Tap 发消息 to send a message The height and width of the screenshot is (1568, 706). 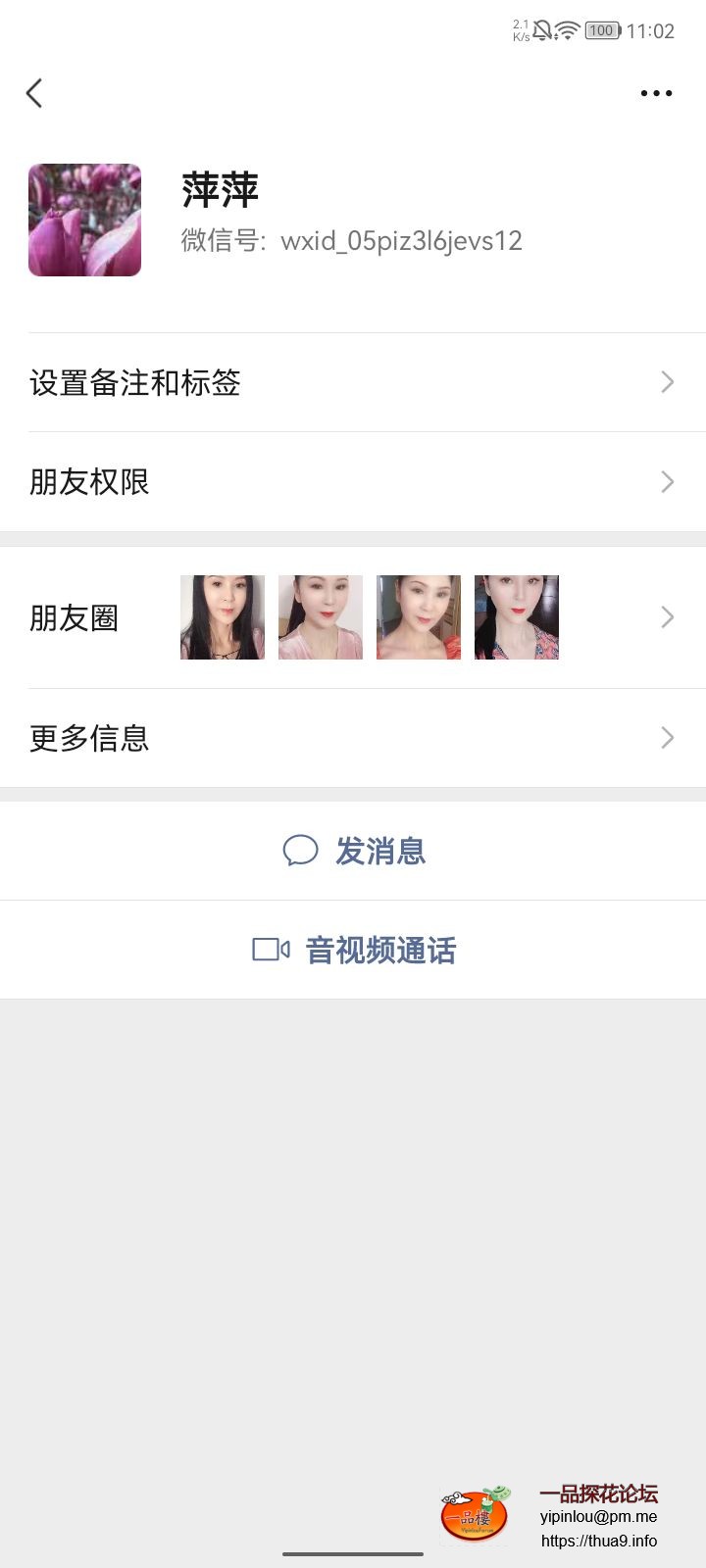click(355, 851)
